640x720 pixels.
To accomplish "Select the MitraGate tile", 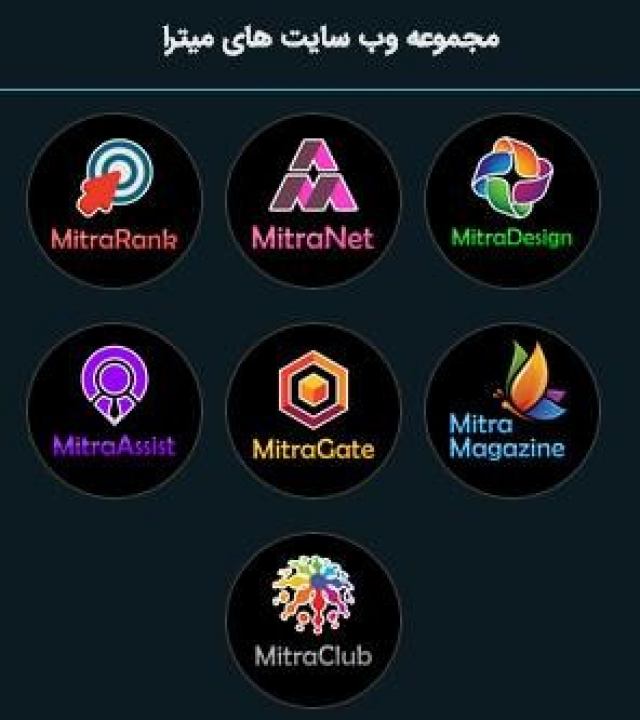I will [313, 409].
